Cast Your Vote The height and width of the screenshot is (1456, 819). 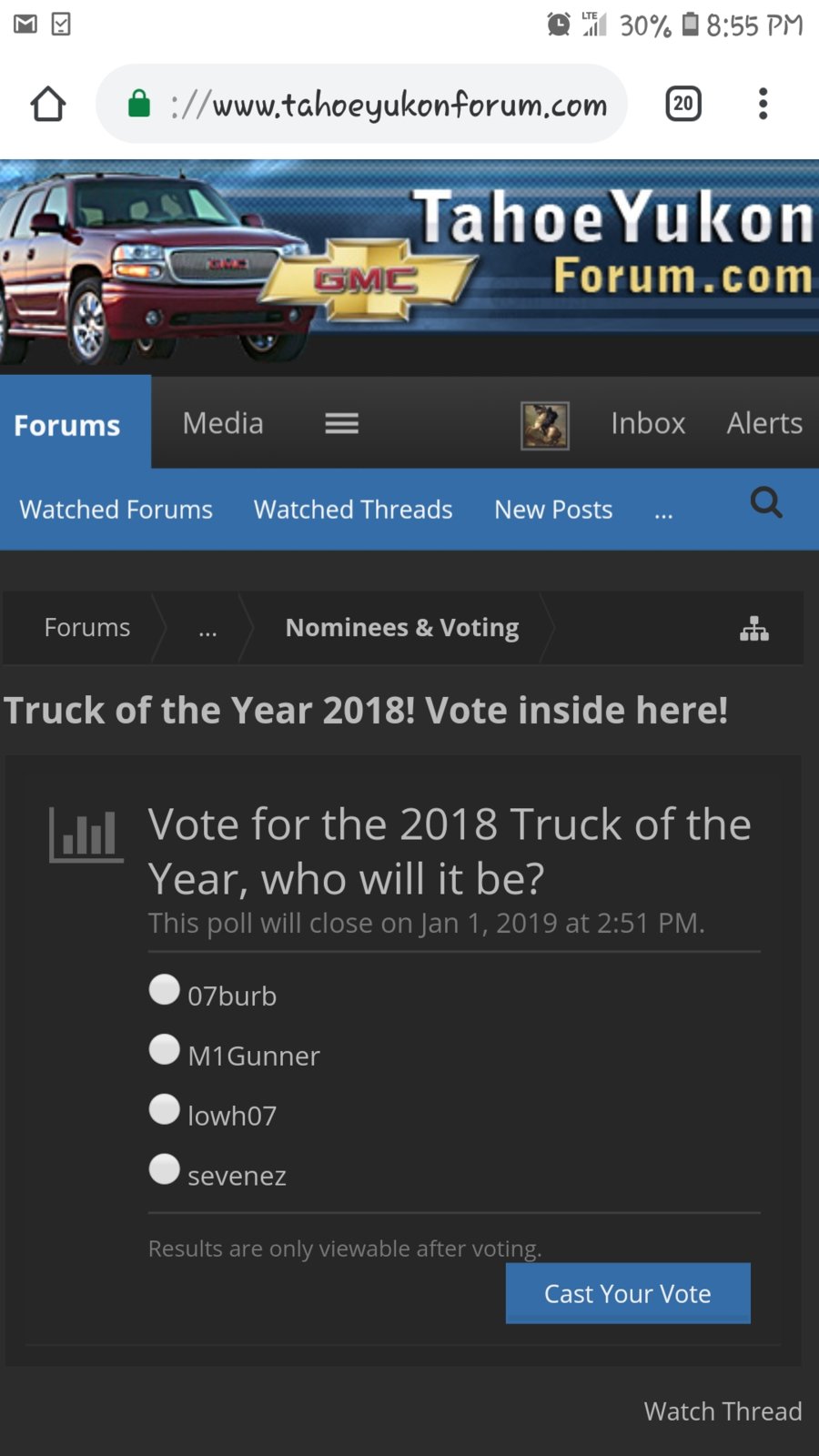[x=628, y=1293]
